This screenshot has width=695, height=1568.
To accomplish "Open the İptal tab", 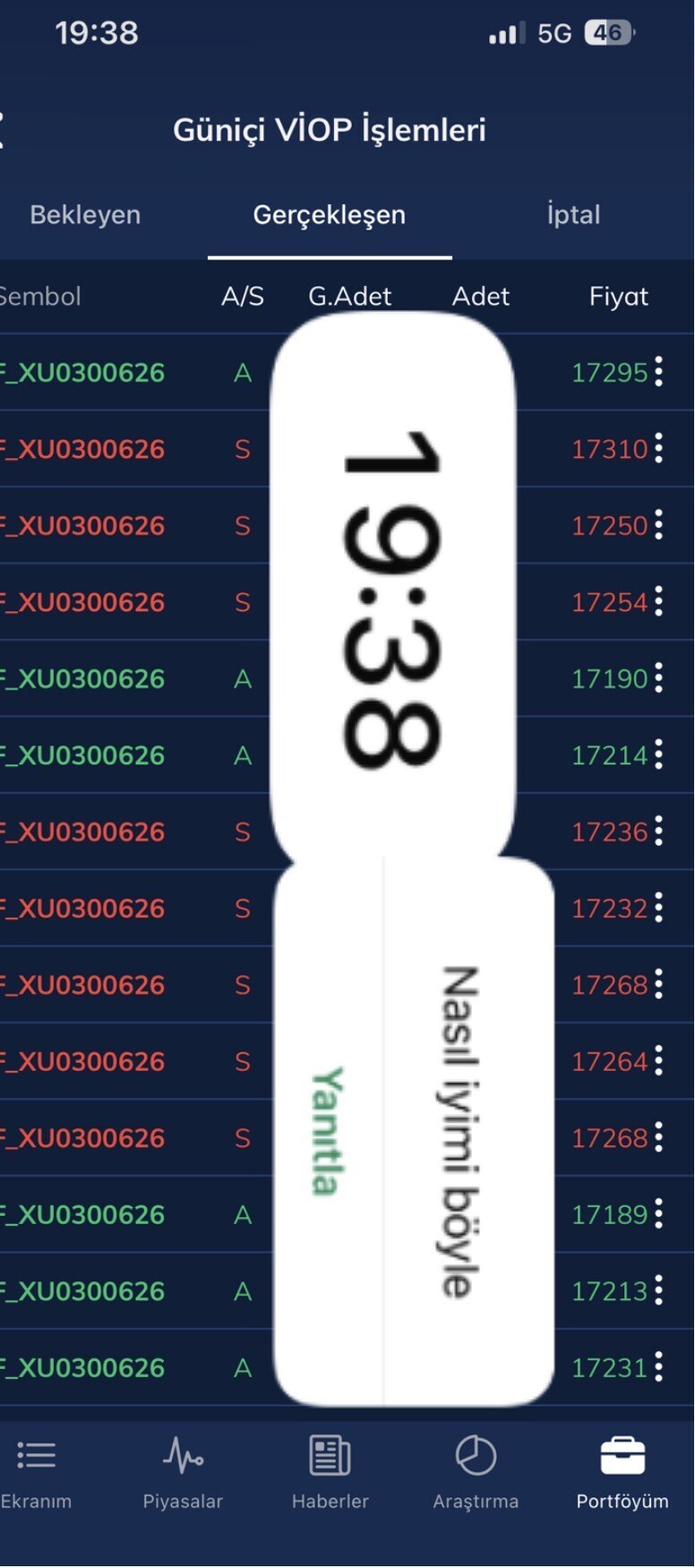I will coord(573,215).
